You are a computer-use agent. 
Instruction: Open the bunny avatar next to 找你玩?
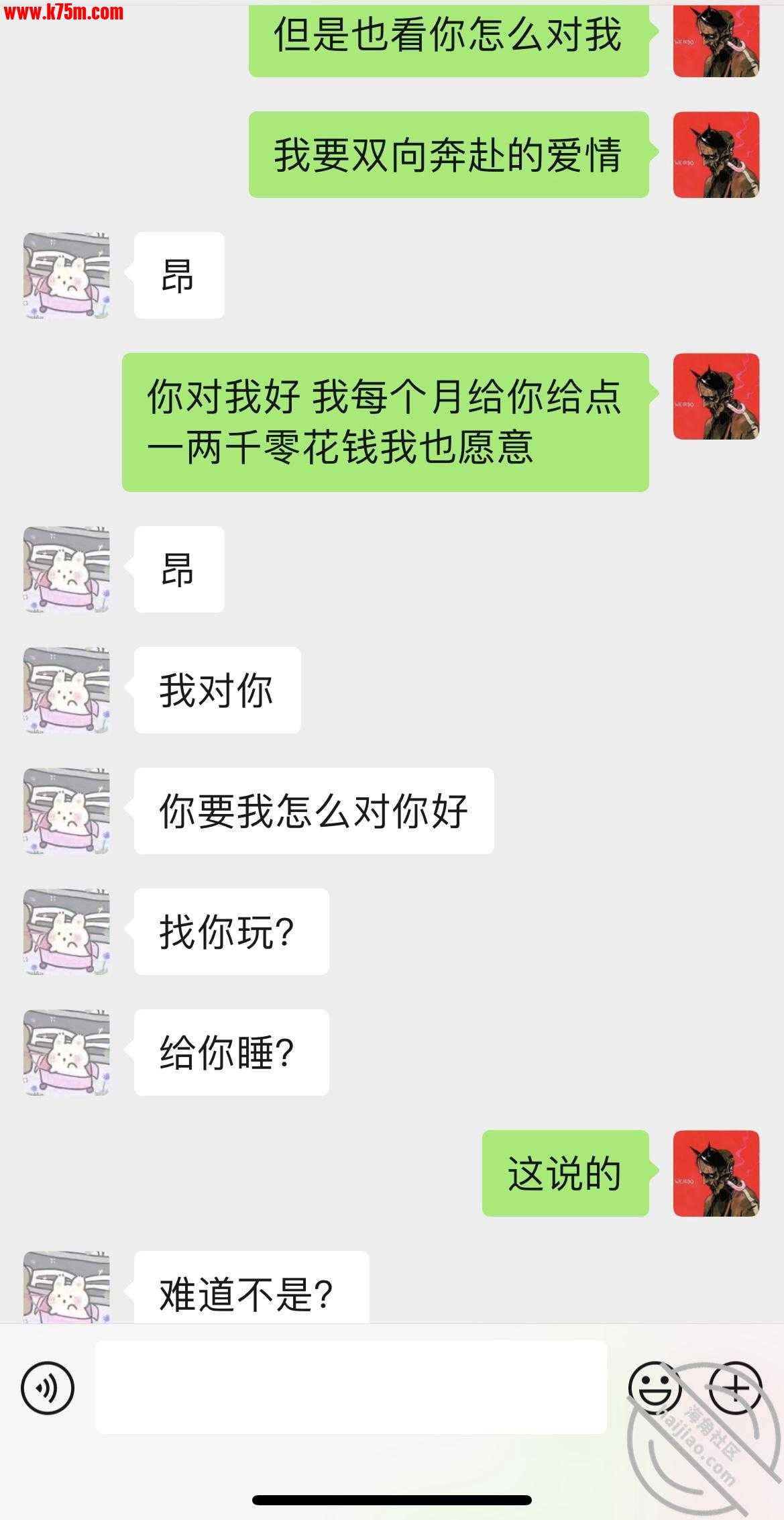(x=66, y=931)
